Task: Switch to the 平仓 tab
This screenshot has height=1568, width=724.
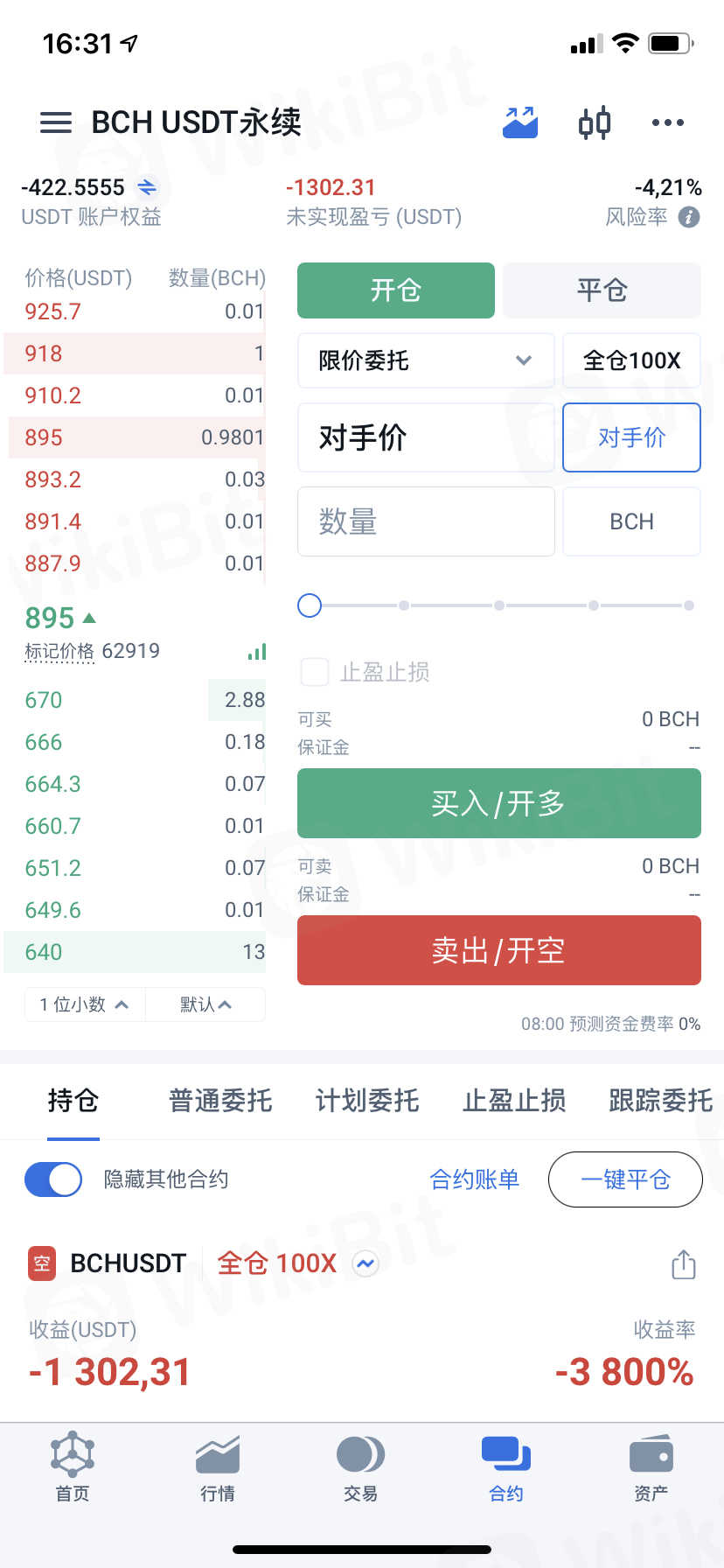Action: coord(602,290)
